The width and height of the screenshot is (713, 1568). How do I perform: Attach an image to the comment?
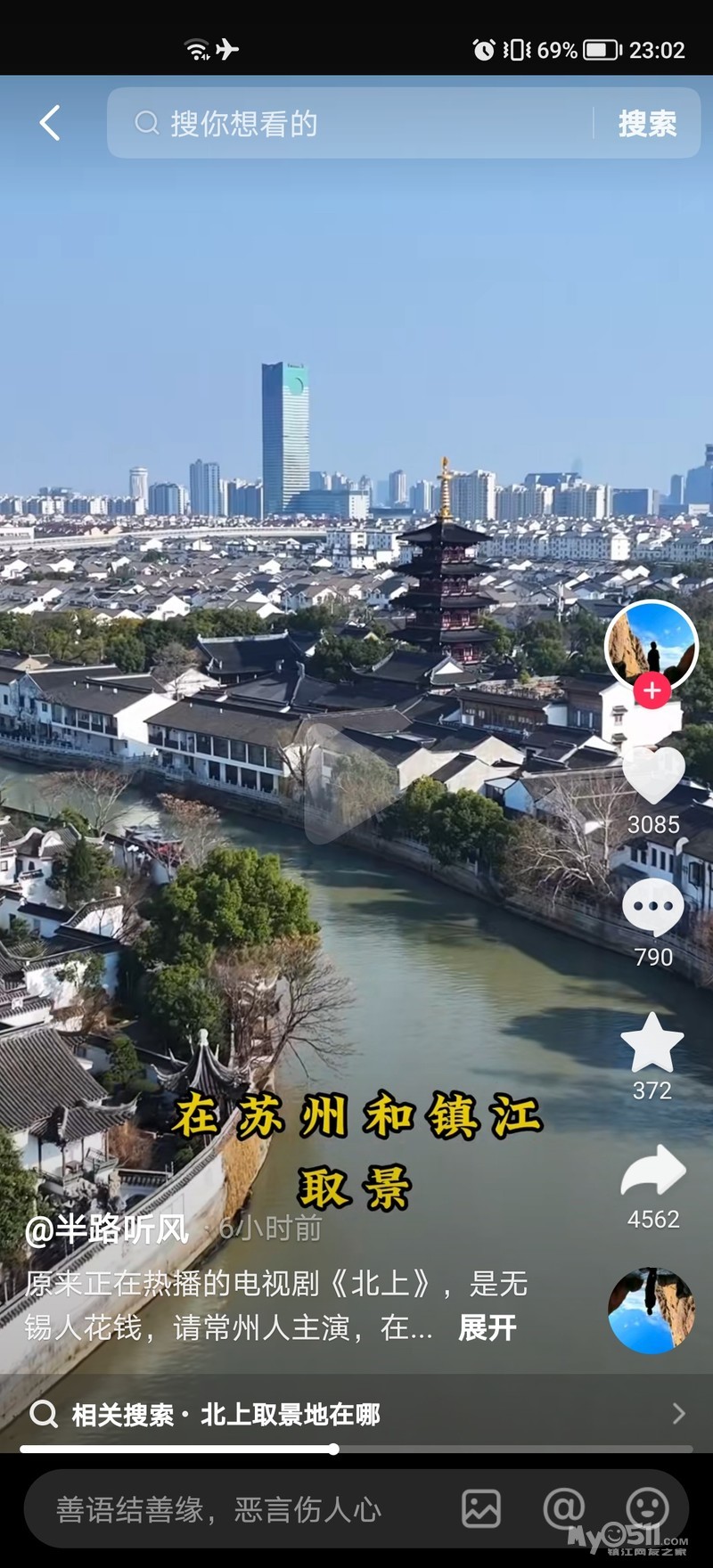(481, 1509)
